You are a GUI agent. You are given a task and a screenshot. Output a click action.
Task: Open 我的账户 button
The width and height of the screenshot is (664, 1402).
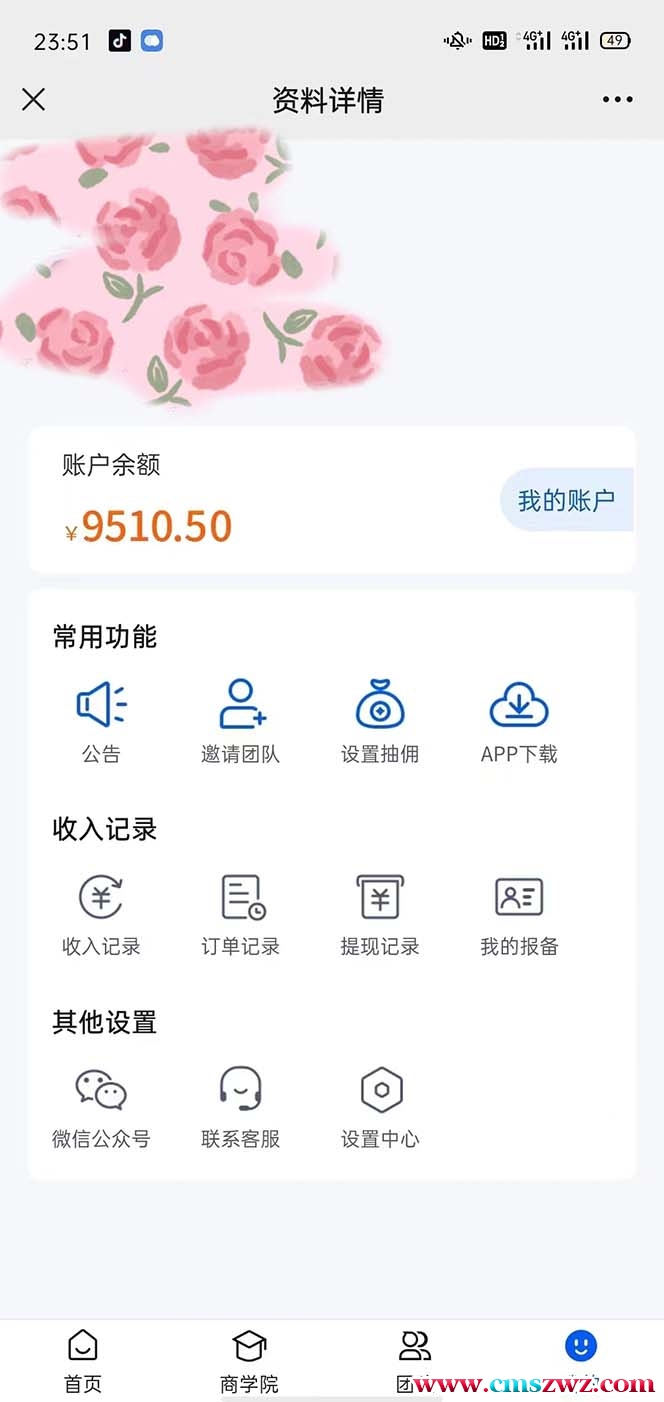[566, 500]
